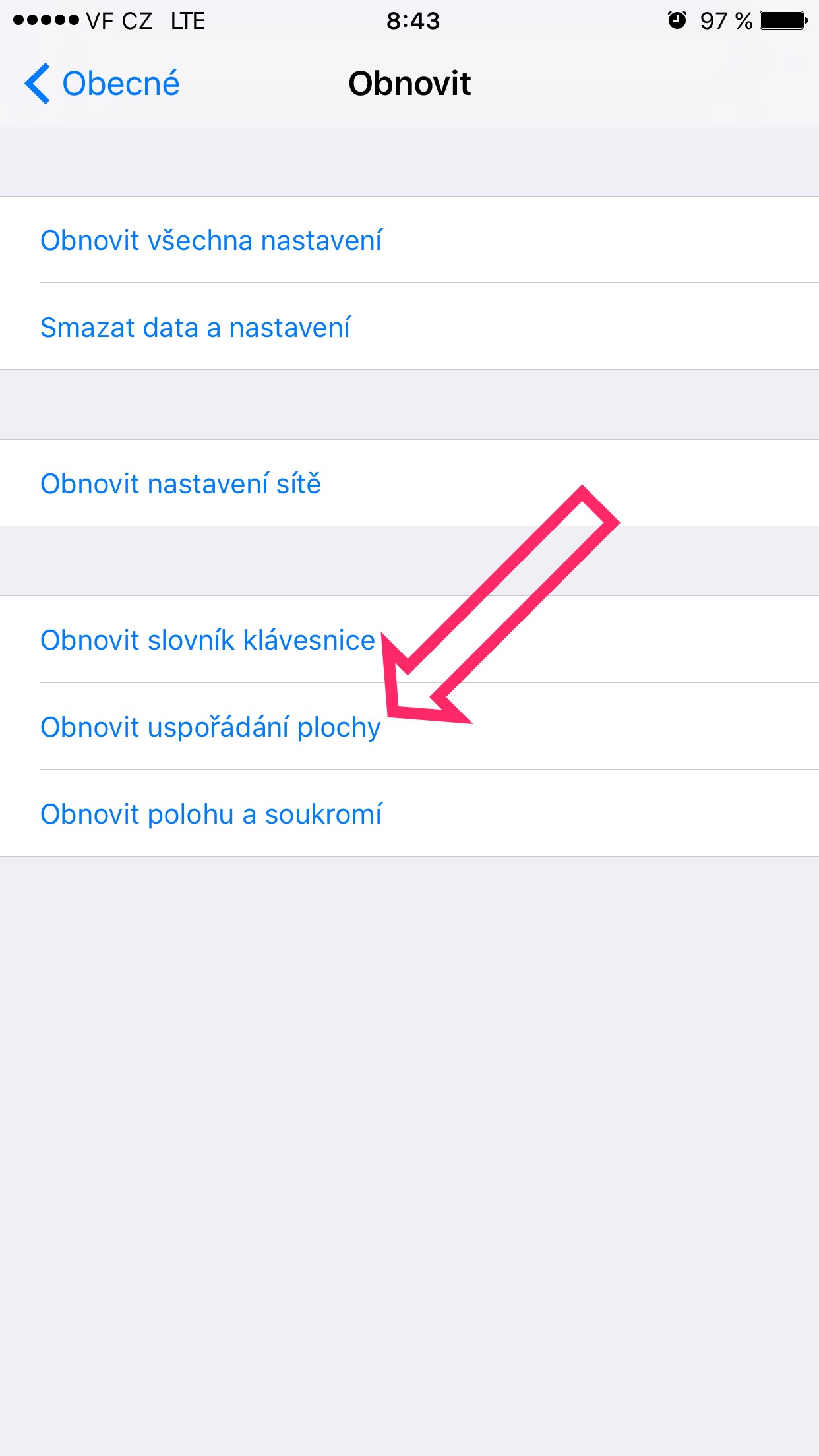
Task: Tap Obnovit nastavení sítě
Action: click(181, 483)
